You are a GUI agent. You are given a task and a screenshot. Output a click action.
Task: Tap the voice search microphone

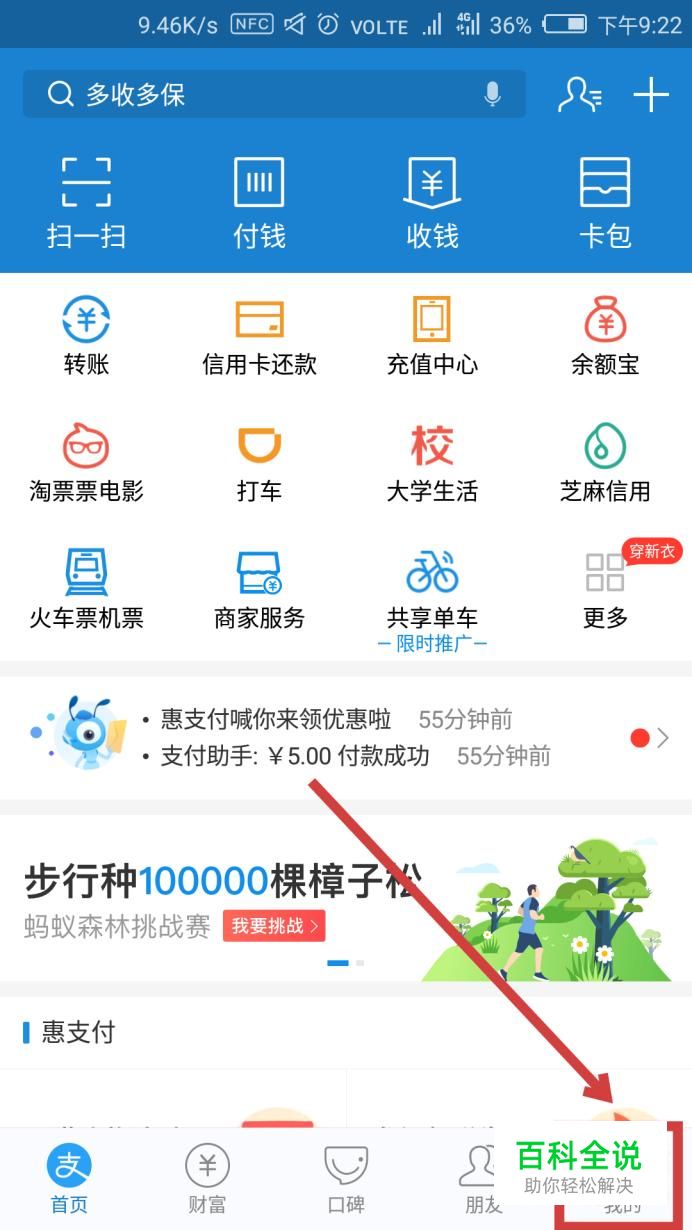(492, 95)
